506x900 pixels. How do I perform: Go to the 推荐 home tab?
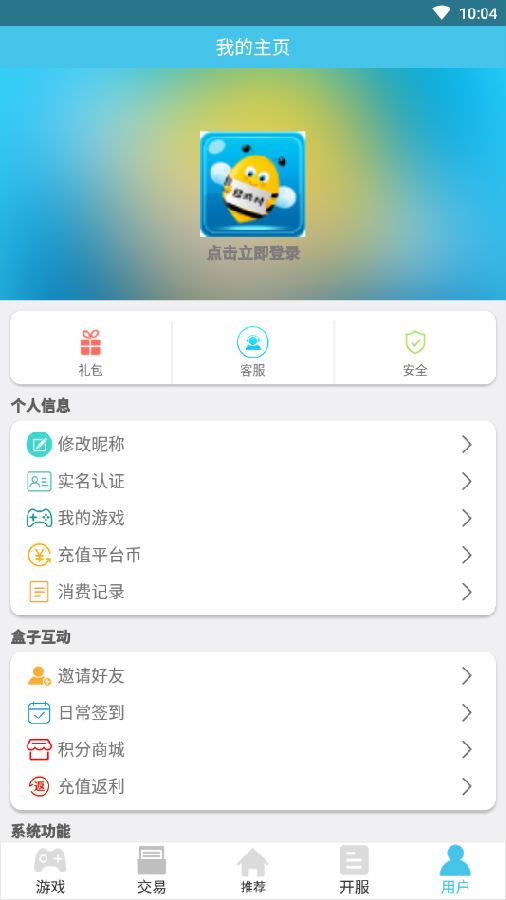click(253, 871)
